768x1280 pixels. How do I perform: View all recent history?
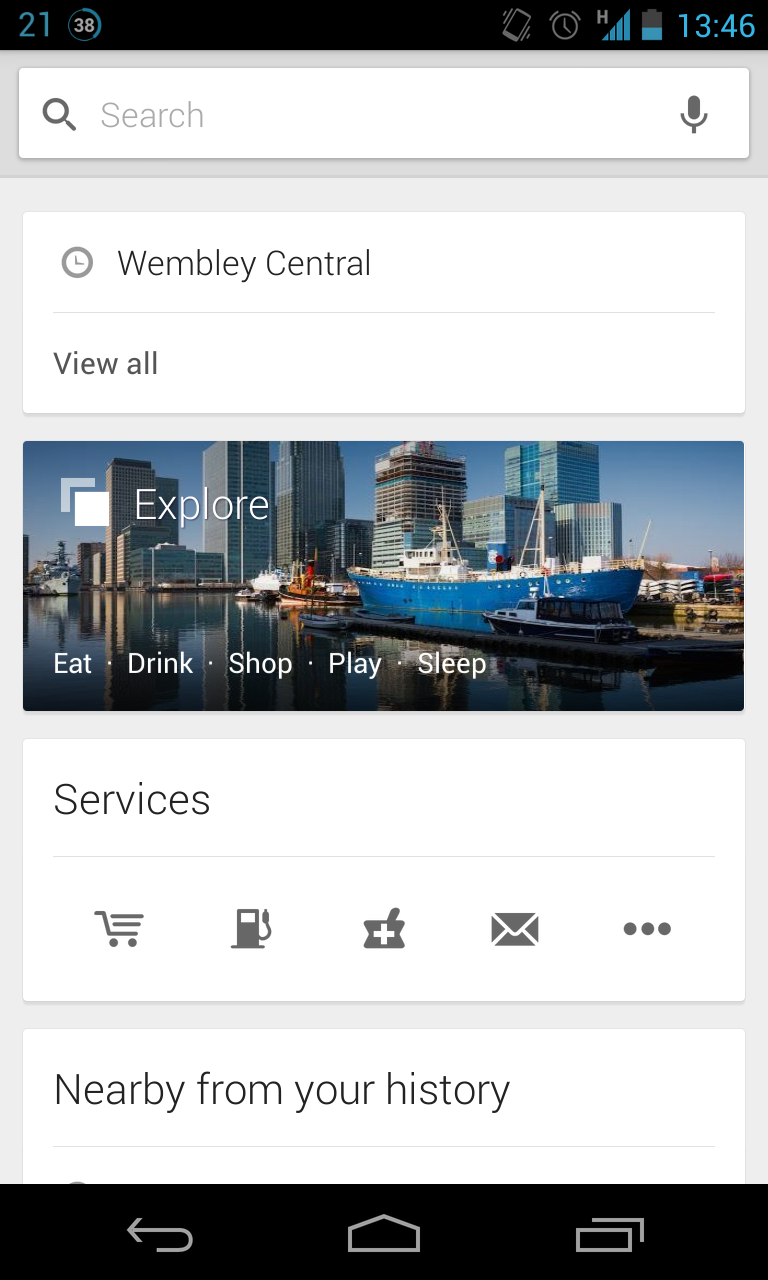tap(106, 363)
